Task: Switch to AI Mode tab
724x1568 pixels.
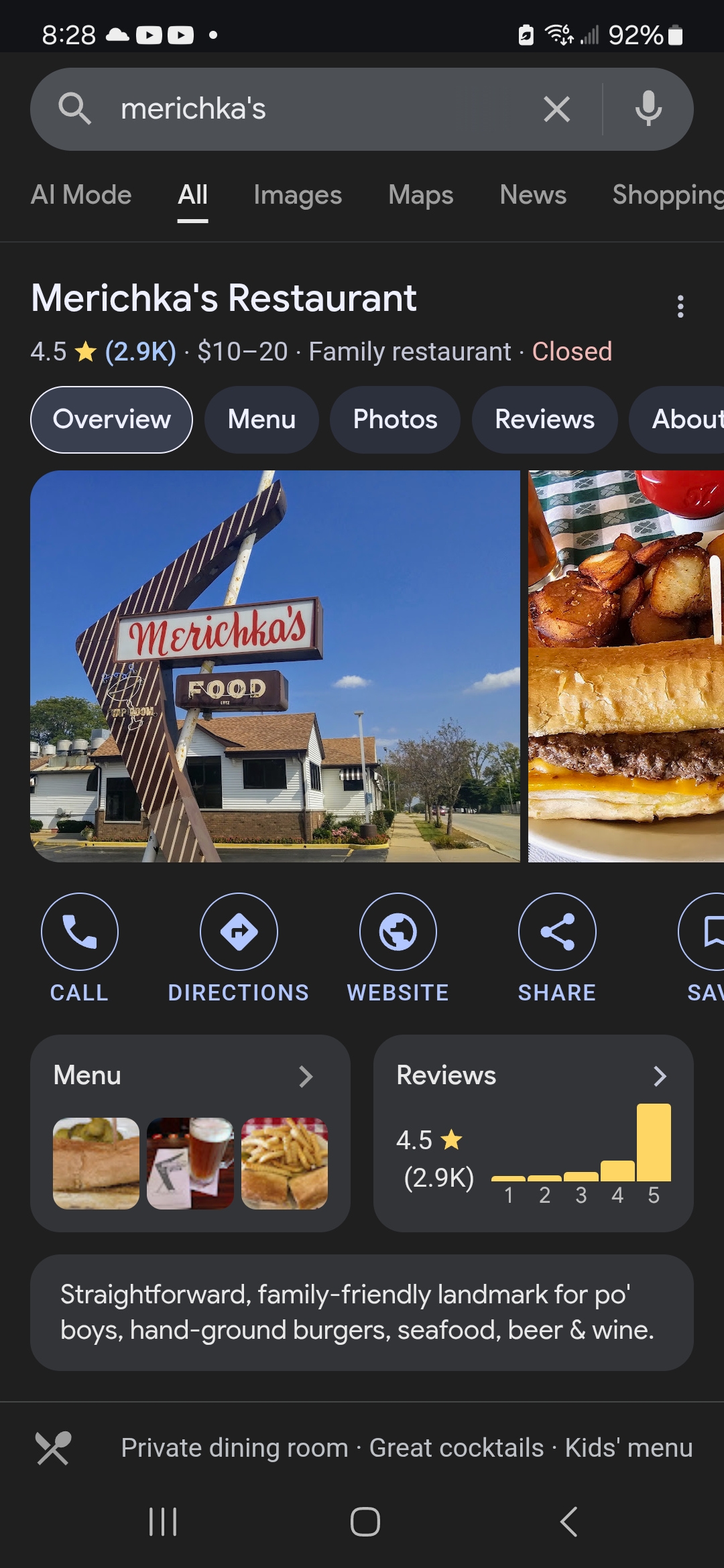Action: [x=81, y=195]
